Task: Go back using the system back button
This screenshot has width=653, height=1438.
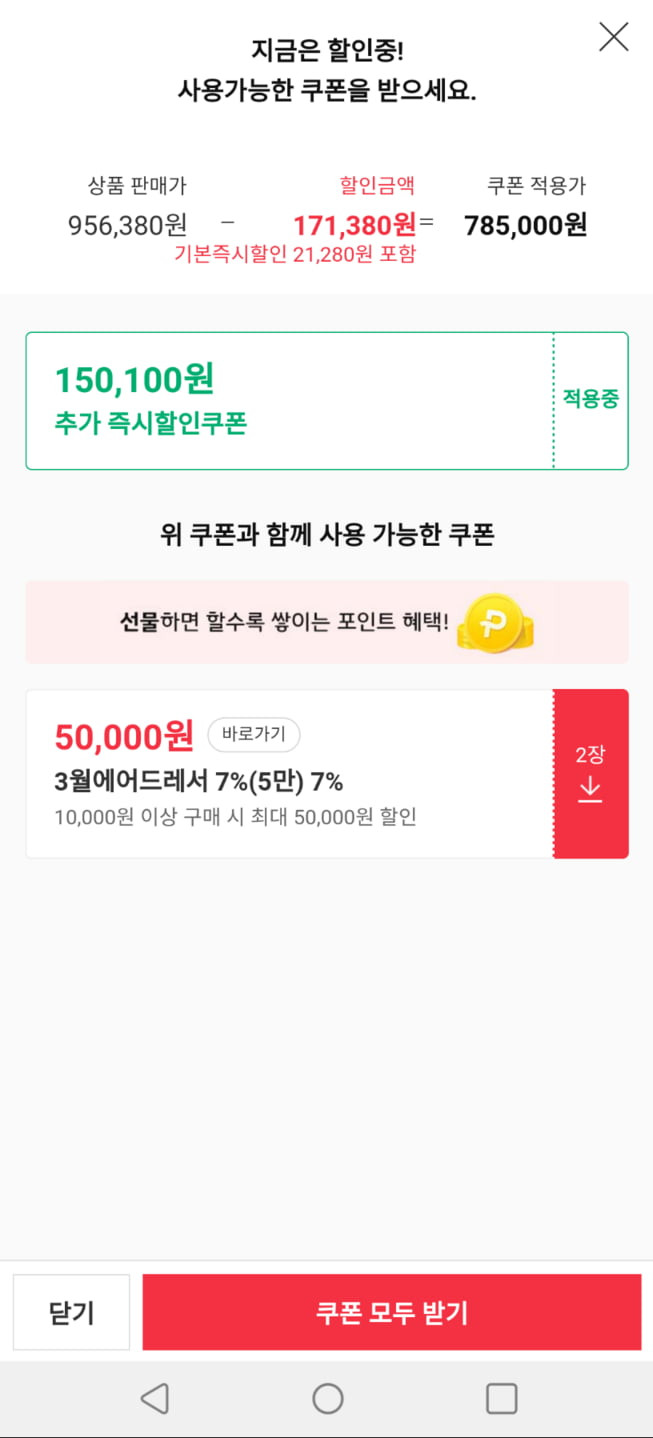Action: click(154, 1398)
